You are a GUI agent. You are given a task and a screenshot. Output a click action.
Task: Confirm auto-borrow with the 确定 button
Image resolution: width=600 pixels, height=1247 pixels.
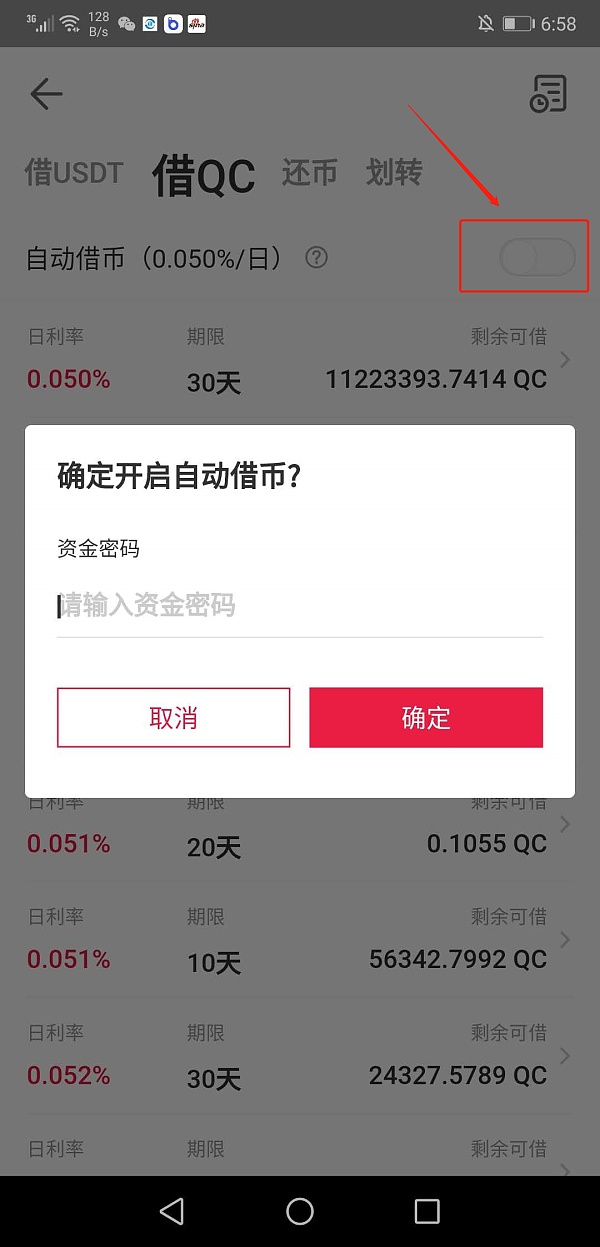click(x=426, y=717)
